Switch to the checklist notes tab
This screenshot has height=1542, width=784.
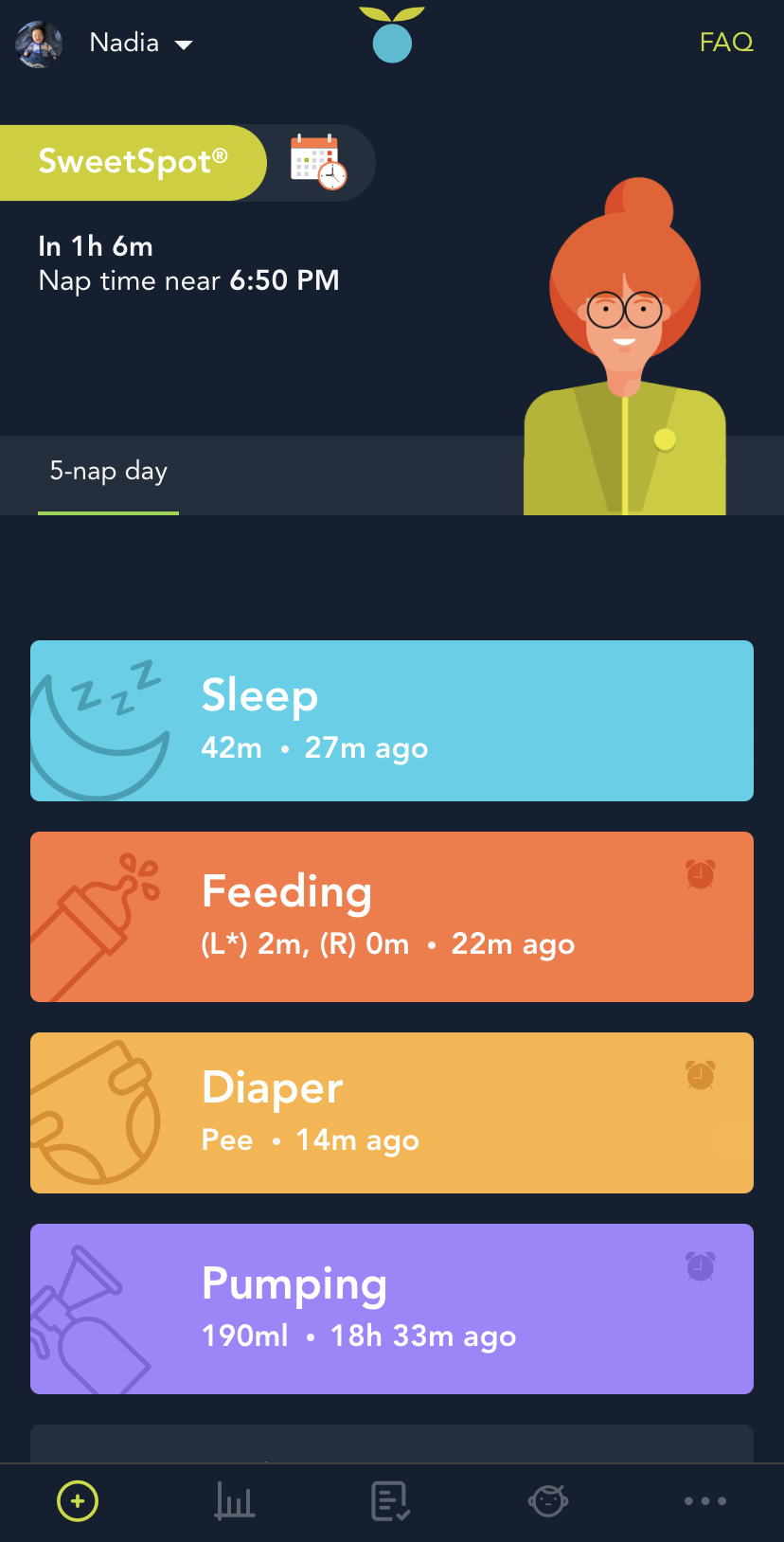point(390,1501)
